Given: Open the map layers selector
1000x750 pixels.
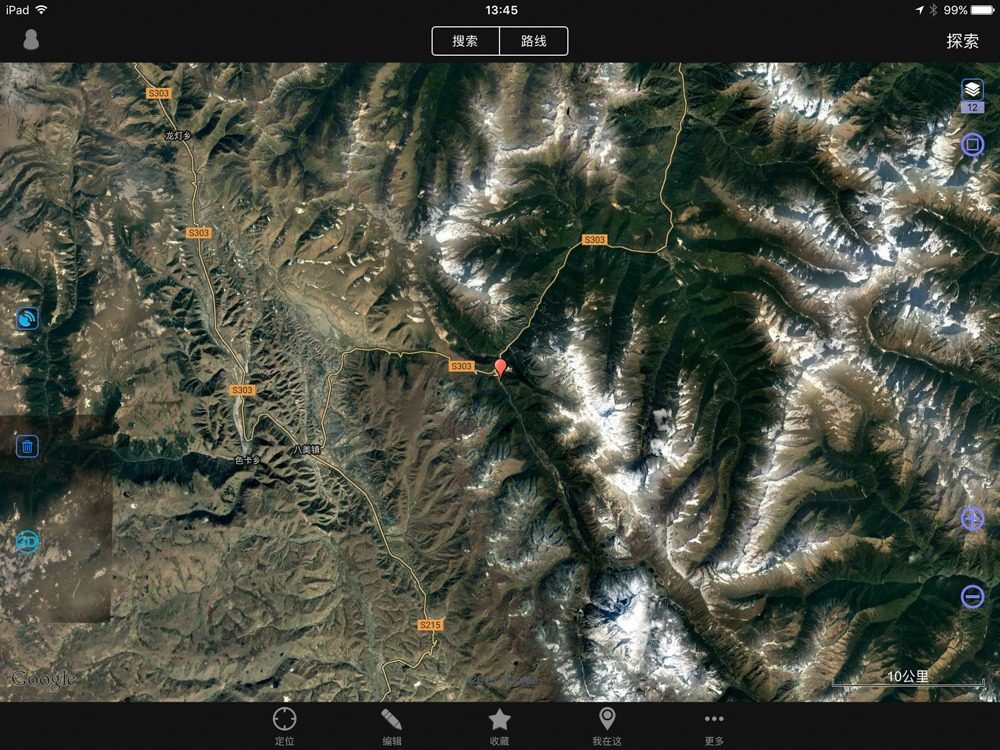Looking at the screenshot, I should (x=972, y=92).
